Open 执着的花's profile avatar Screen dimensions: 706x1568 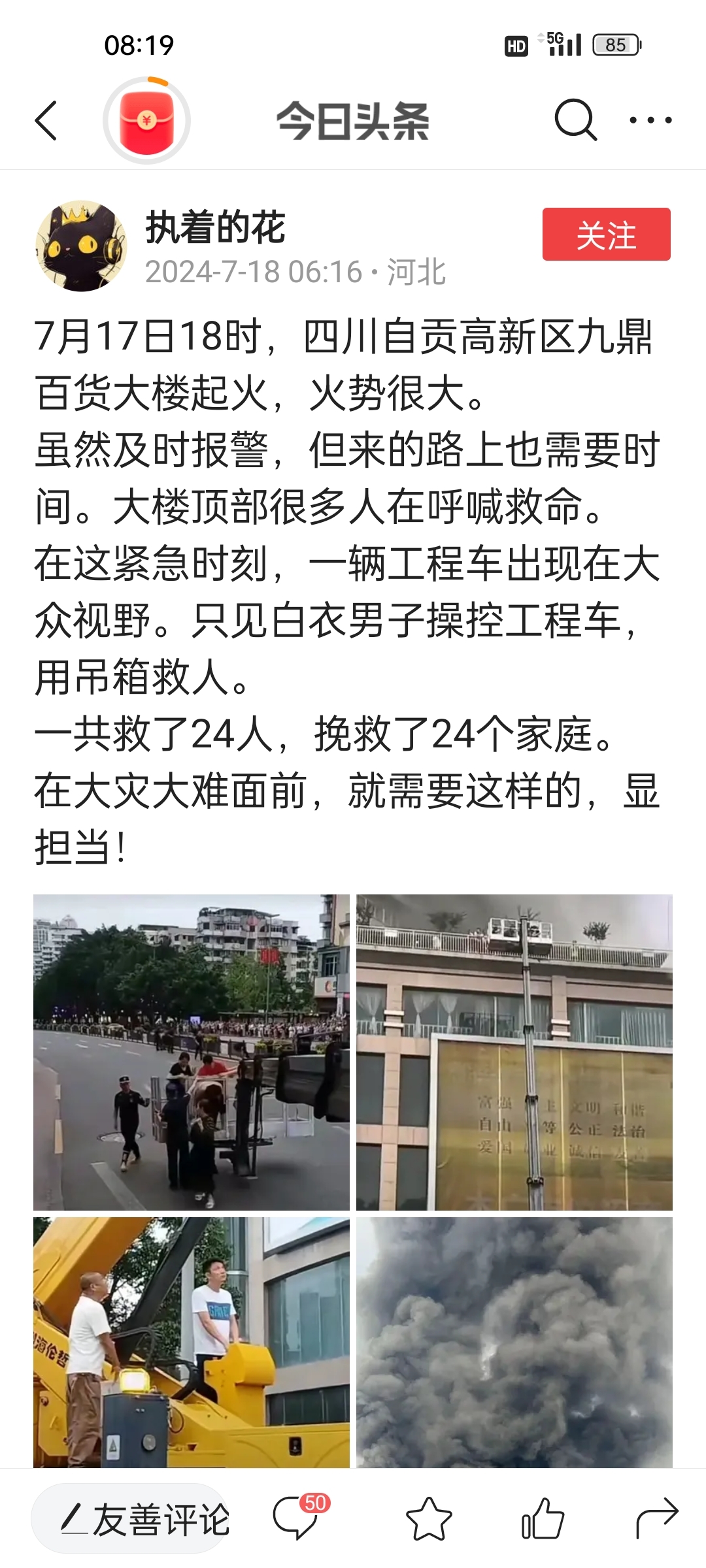(80, 246)
